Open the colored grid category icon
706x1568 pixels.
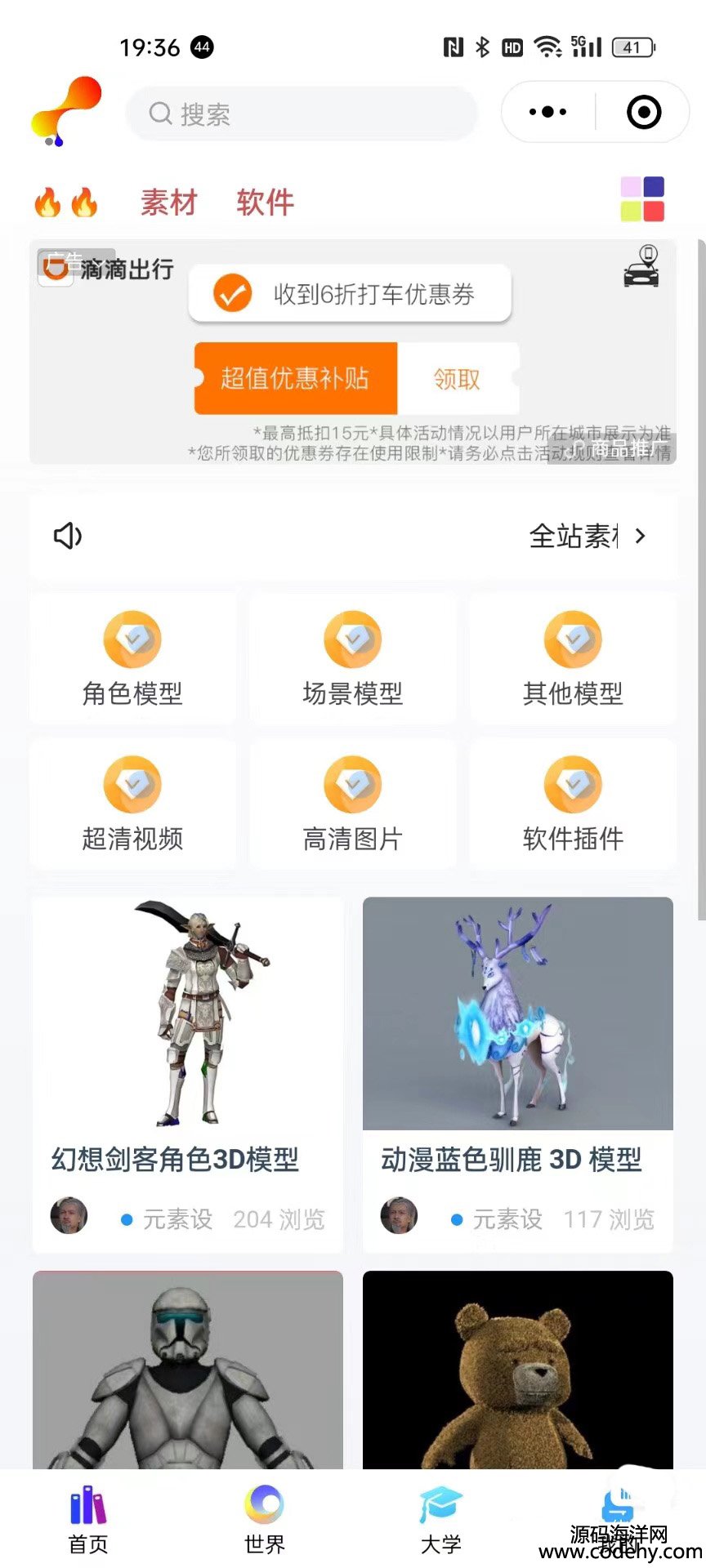(x=642, y=199)
